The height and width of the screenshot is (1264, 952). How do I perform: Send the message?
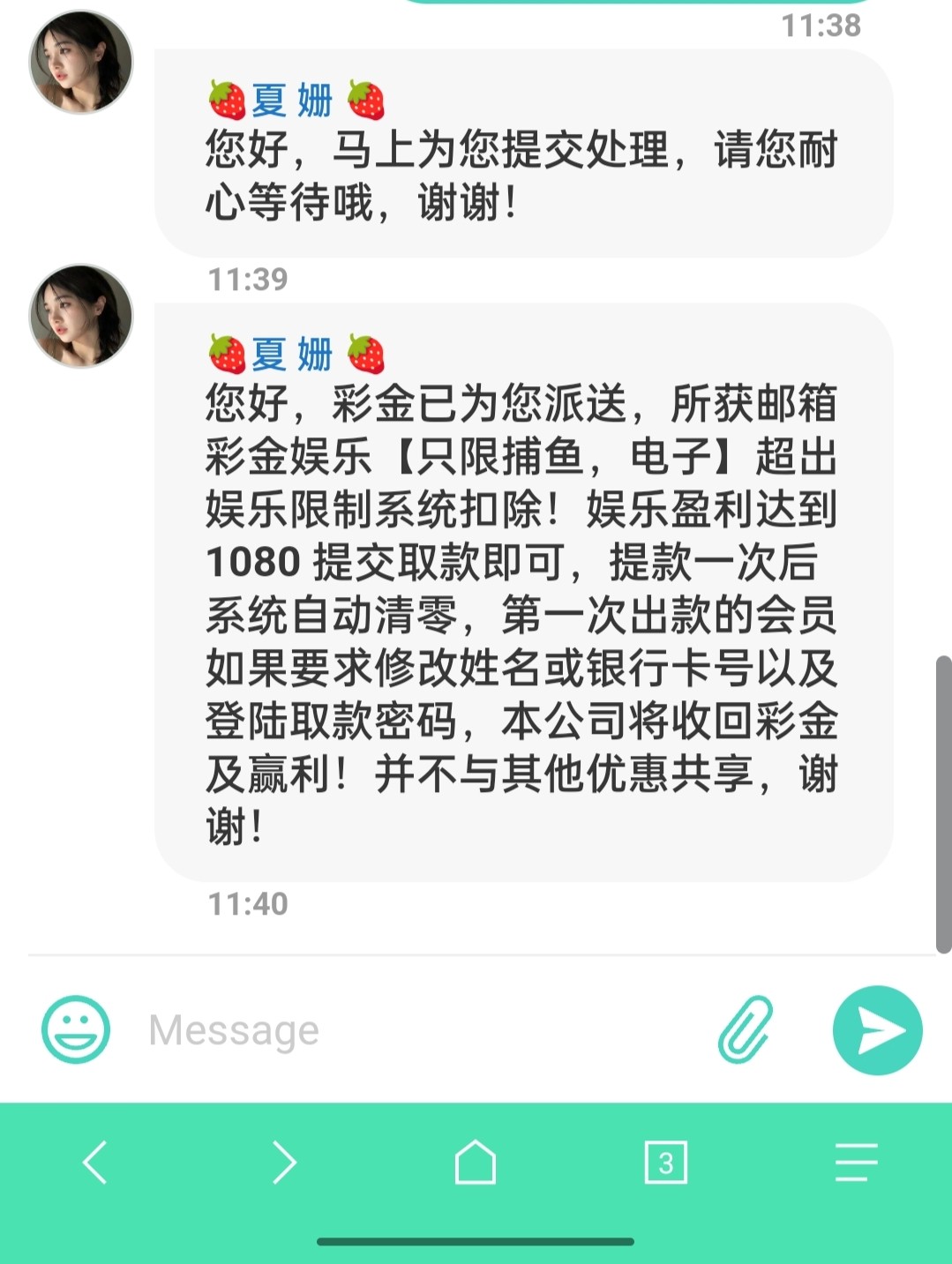pos(877,1029)
